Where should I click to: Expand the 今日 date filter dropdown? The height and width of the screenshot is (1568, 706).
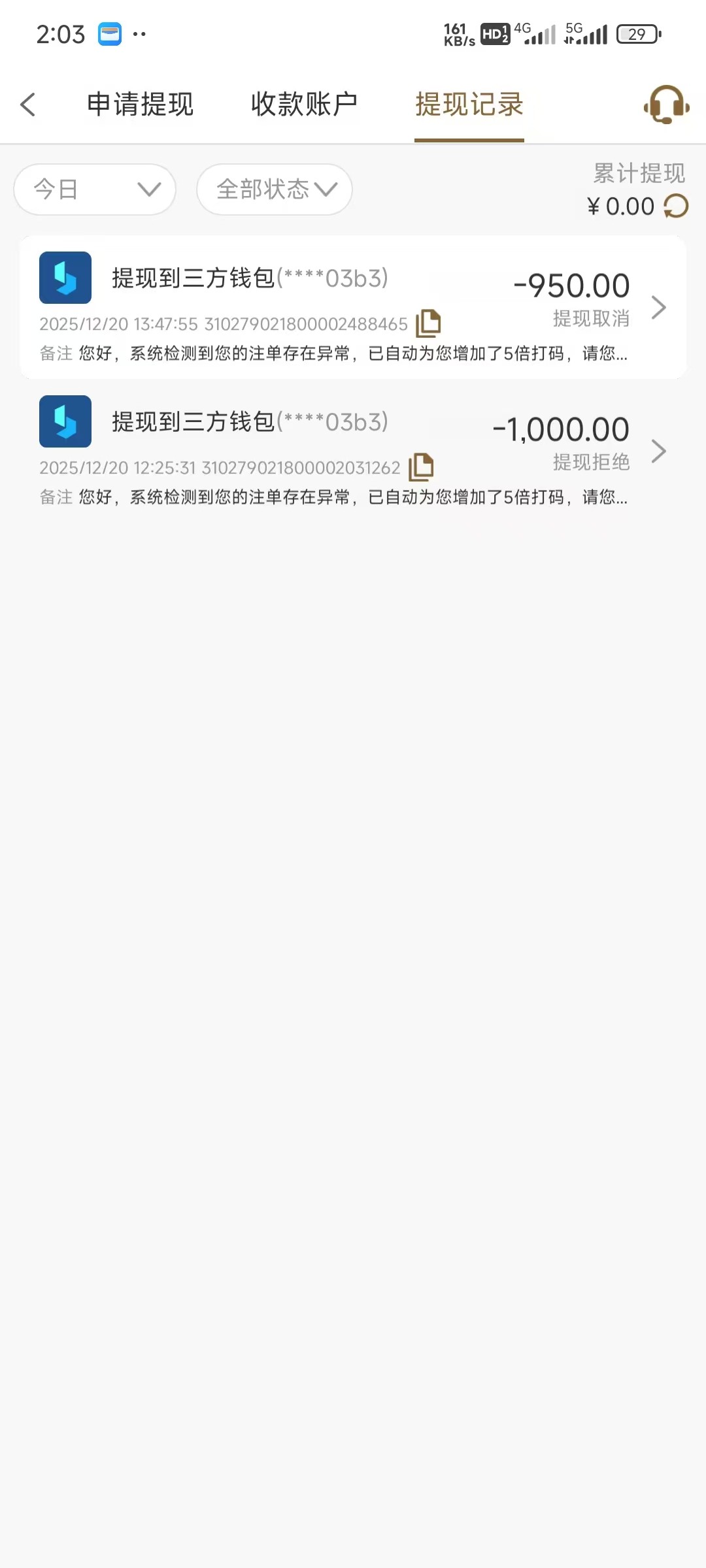point(95,189)
